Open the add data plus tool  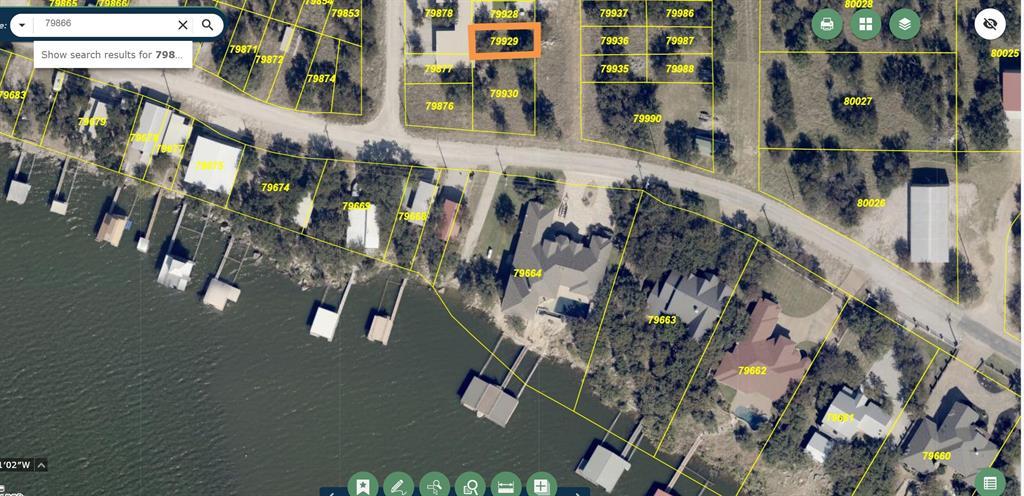[x=541, y=486]
